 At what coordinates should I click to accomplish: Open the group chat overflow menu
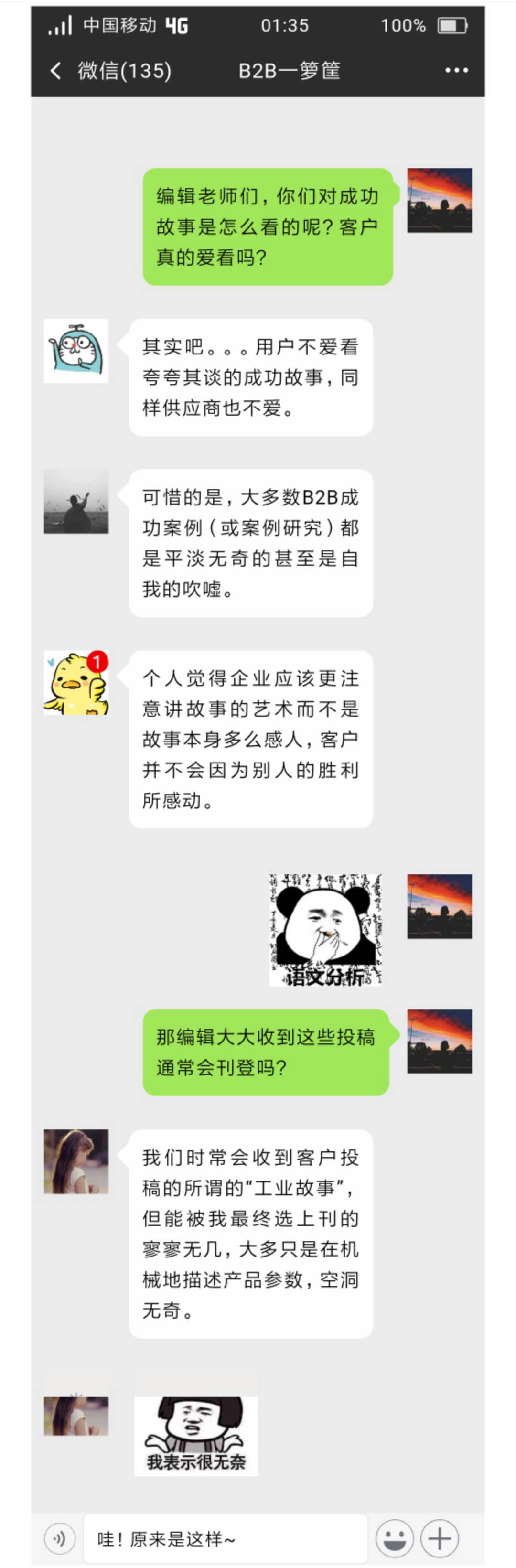click(456, 71)
